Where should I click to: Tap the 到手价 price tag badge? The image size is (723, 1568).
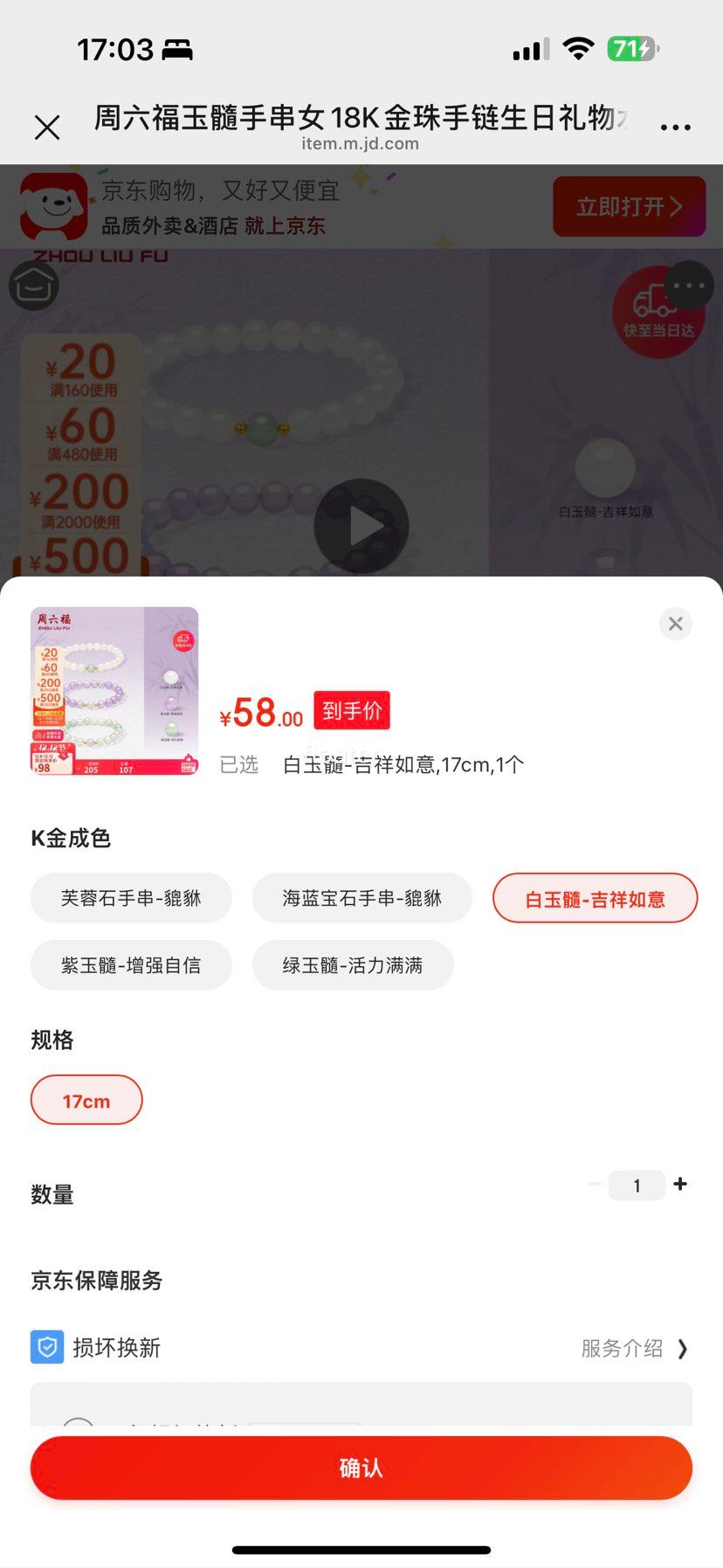click(x=352, y=709)
